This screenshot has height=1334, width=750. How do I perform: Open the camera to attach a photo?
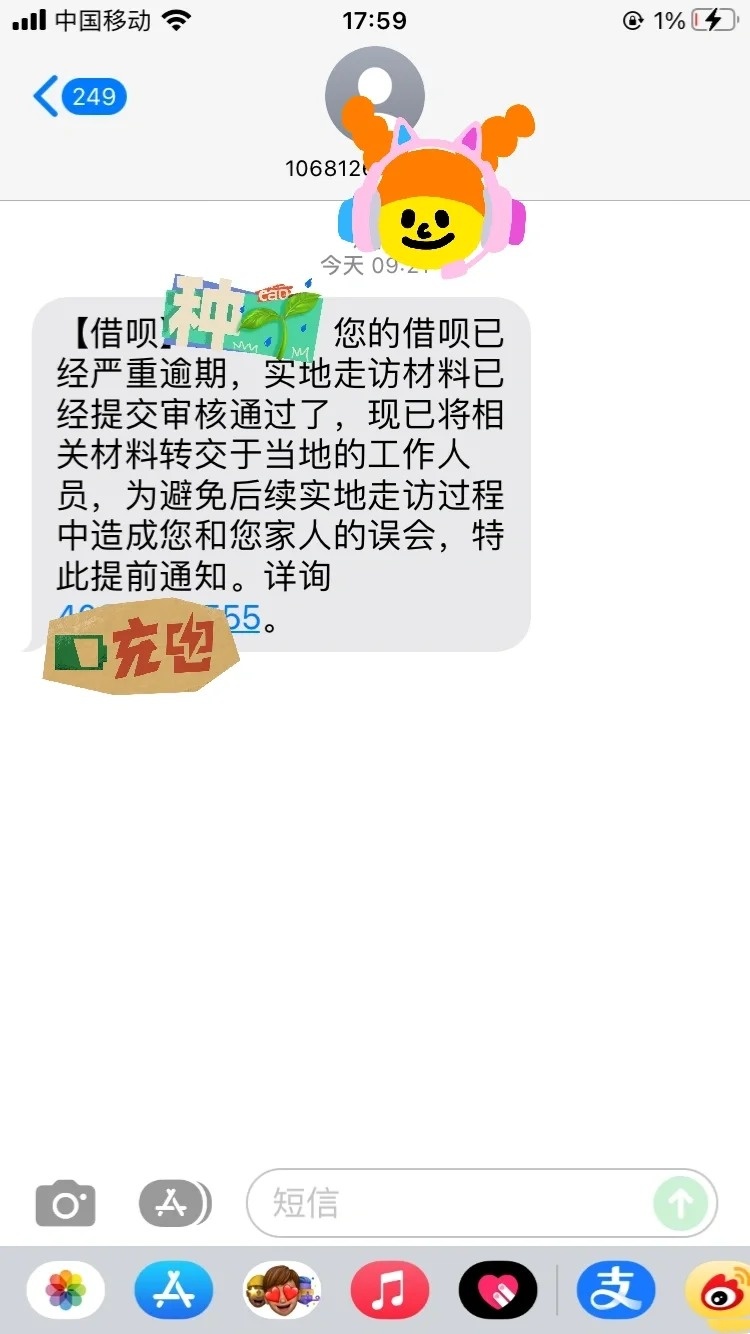(x=66, y=1204)
